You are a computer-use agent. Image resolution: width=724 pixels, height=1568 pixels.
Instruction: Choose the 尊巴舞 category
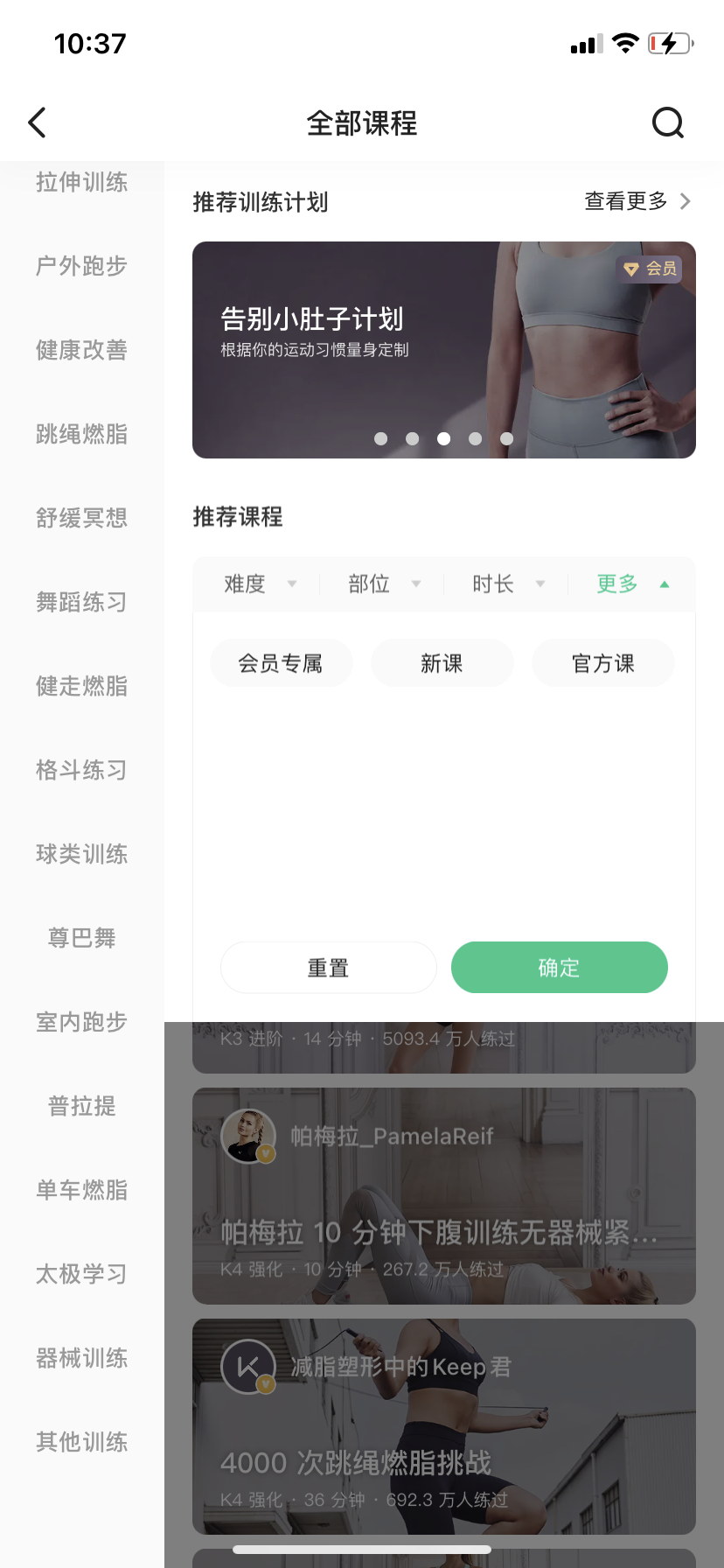[81, 938]
